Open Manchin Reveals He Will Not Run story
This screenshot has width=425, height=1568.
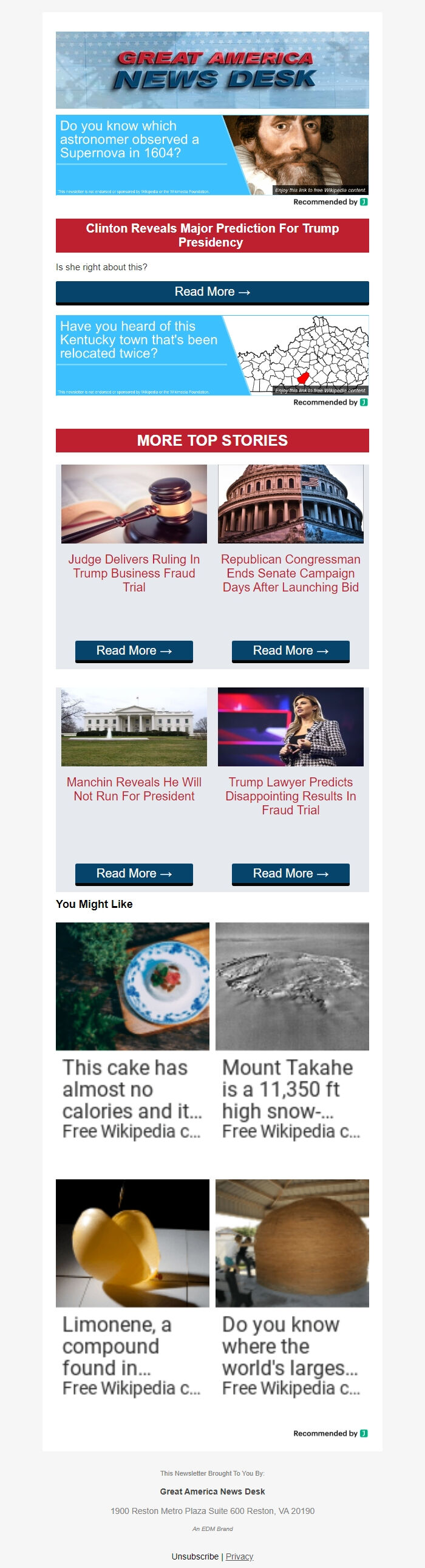point(134,789)
